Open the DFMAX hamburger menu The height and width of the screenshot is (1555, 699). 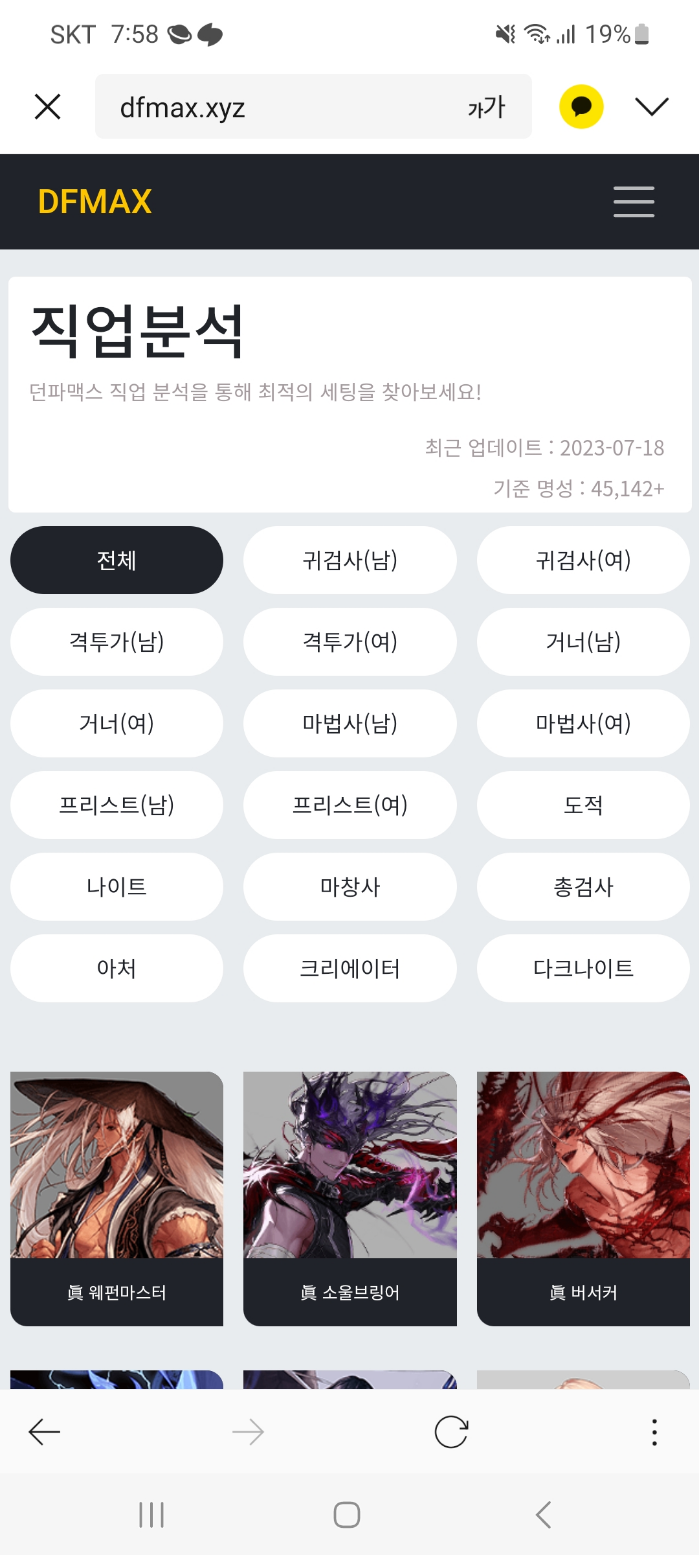(x=633, y=202)
